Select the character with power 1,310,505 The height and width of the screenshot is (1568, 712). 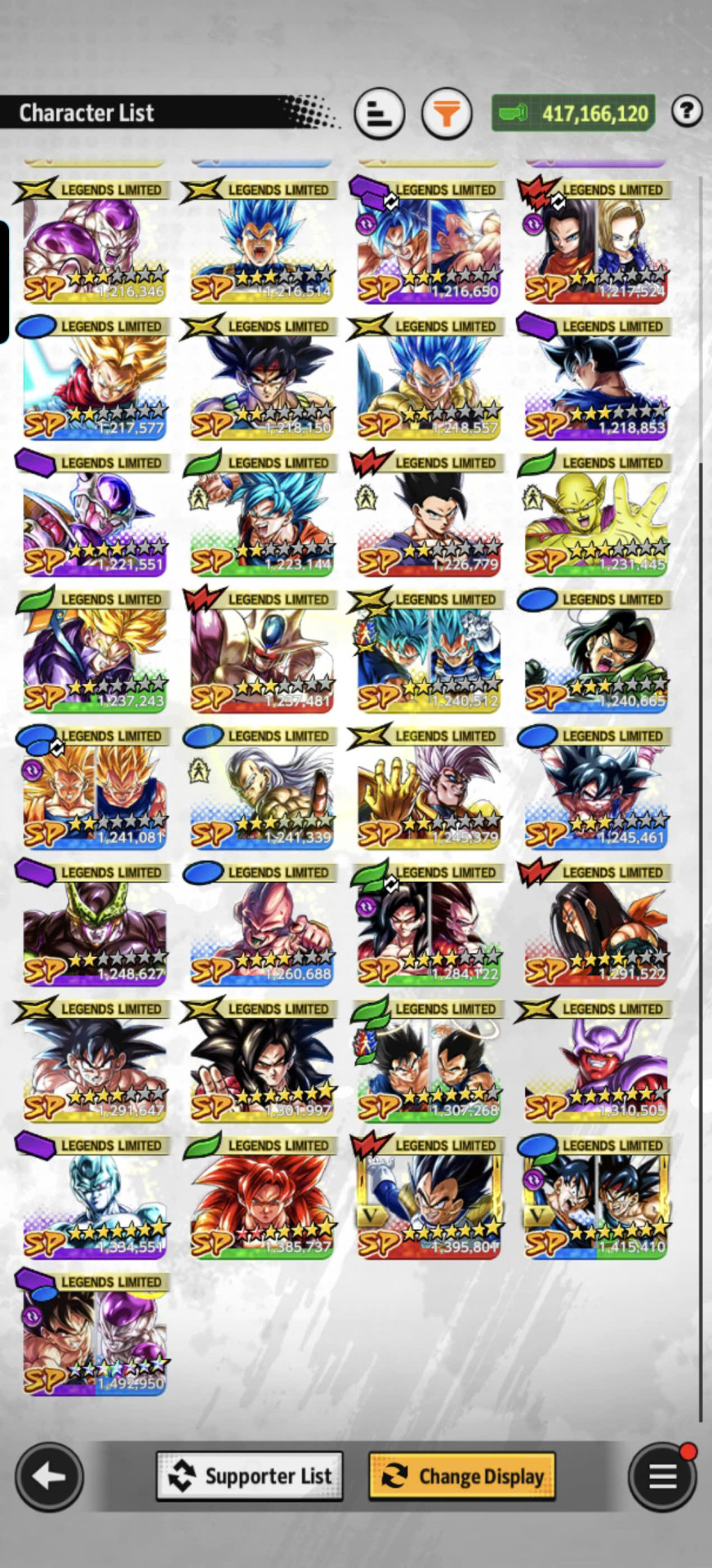coord(595,1060)
